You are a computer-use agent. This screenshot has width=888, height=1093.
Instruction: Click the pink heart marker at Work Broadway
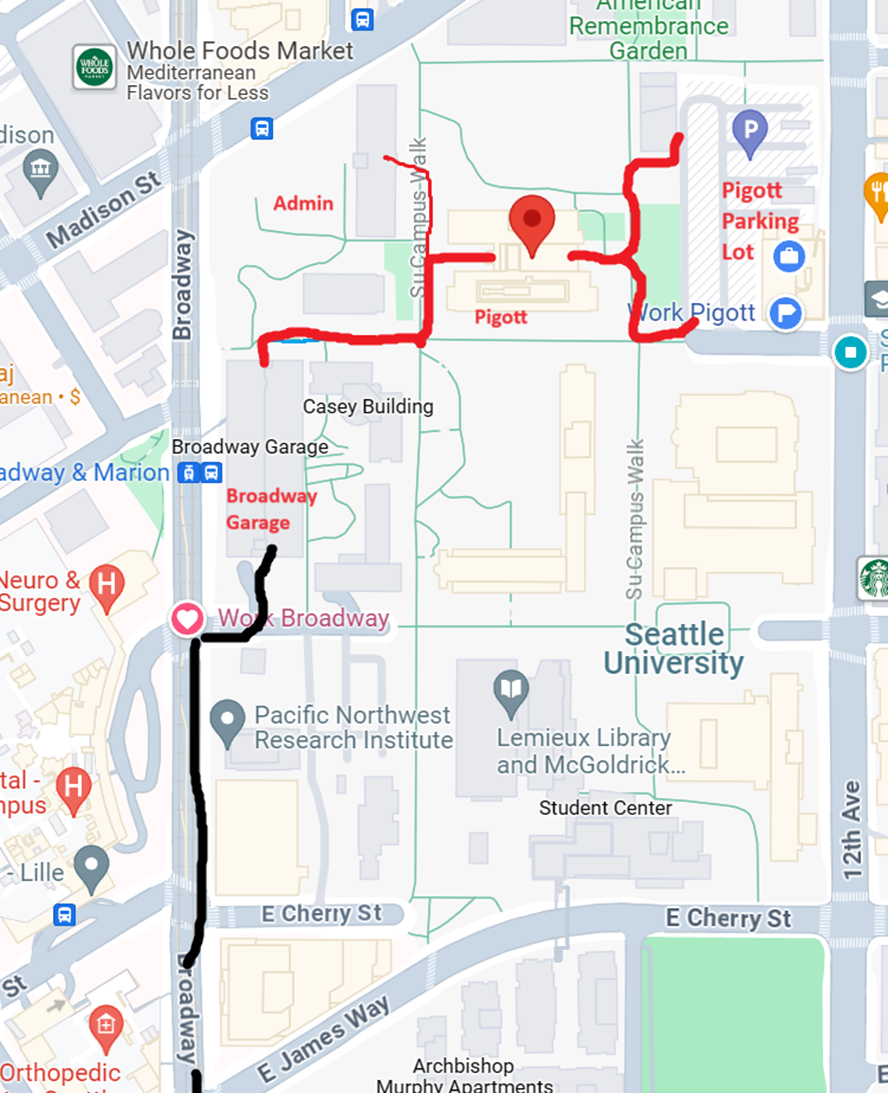pyautogui.click(x=186, y=619)
